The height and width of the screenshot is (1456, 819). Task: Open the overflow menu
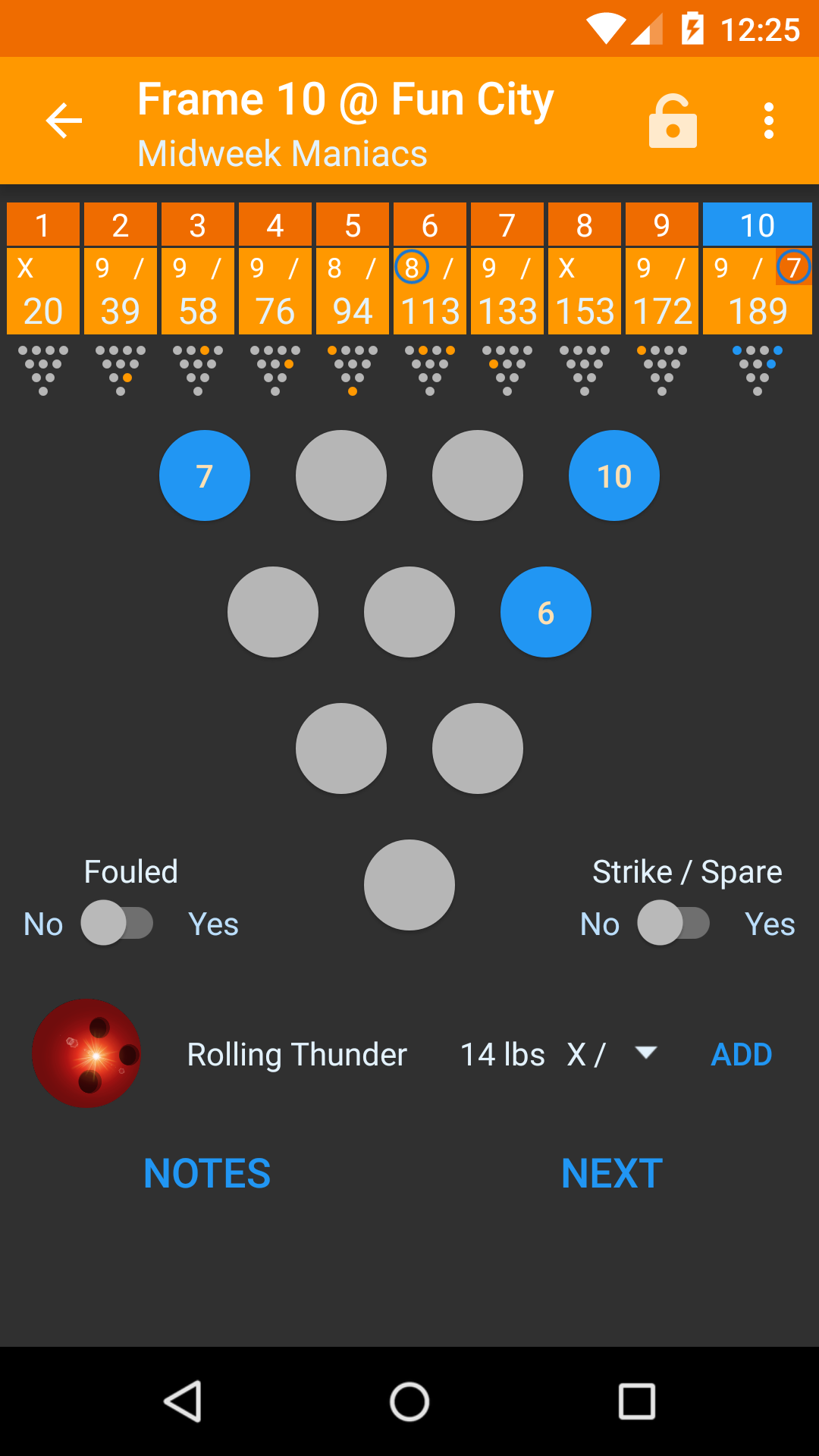(768, 121)
